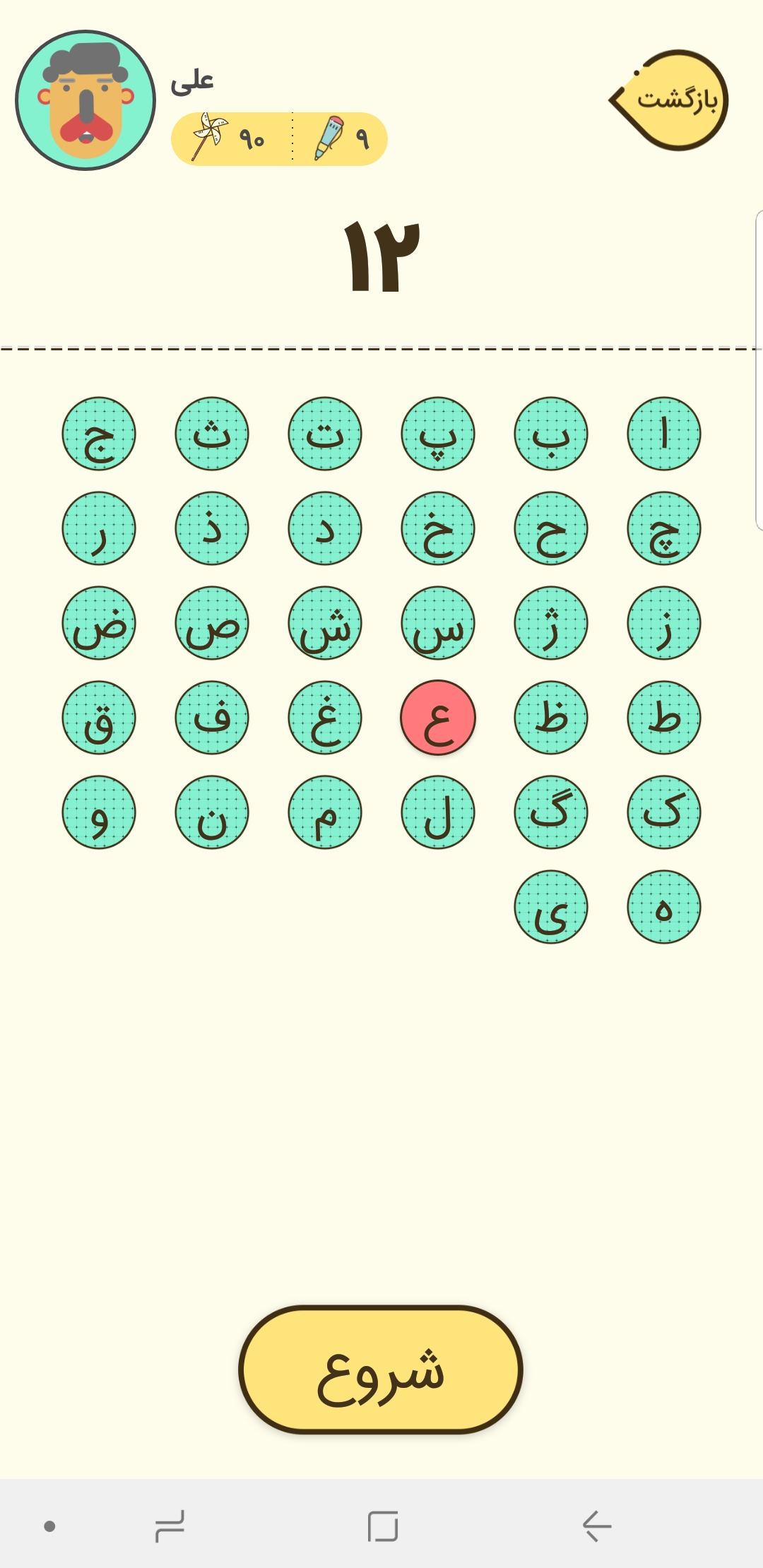The height and width of the screenshot is (1568, 763).
Task: Select the letter ج
Action: pyautogui.click(x=99, y=434)
